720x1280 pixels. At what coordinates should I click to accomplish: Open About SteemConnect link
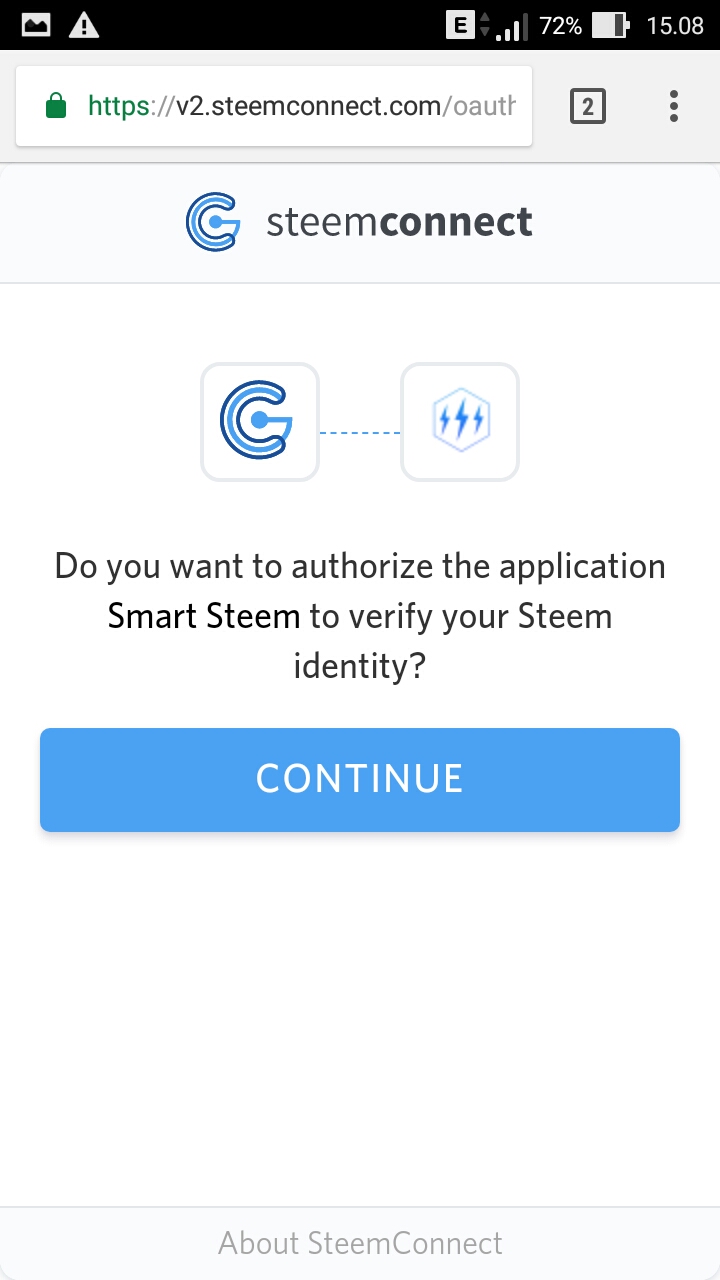(360, 1243)
